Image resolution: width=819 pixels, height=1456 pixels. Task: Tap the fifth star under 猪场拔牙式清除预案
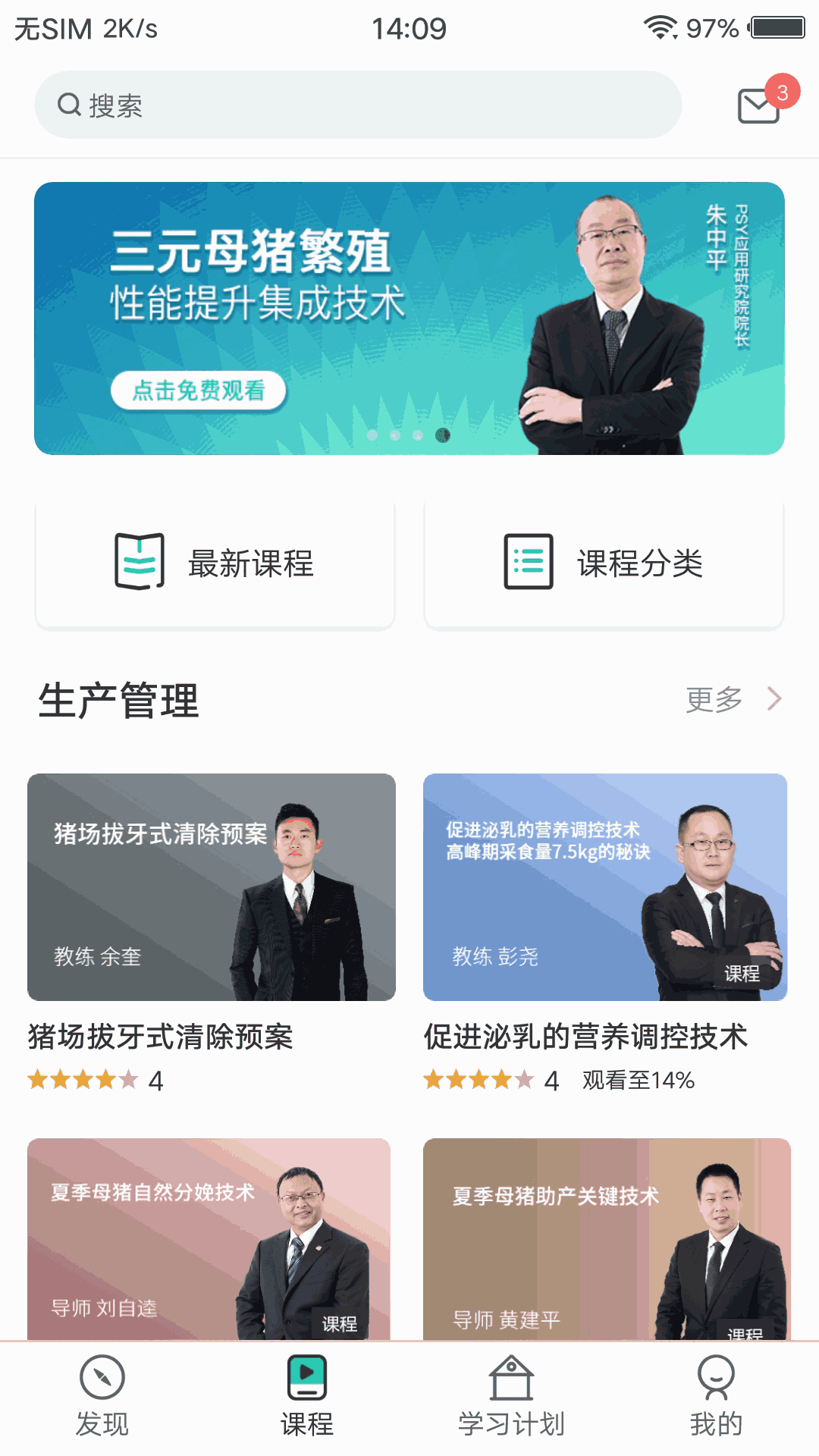tap(127, 1080)
